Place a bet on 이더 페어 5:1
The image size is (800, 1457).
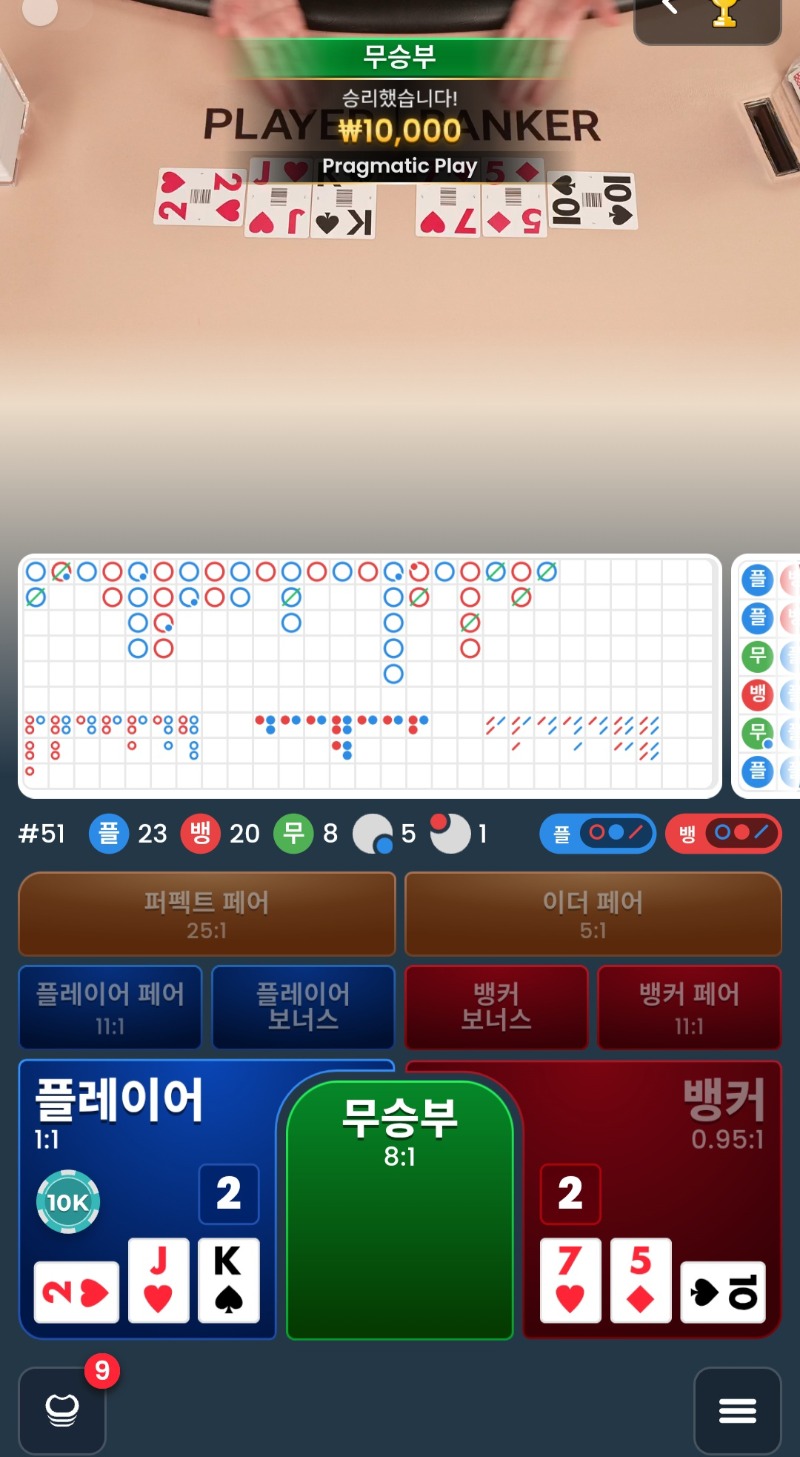[592, 914]
